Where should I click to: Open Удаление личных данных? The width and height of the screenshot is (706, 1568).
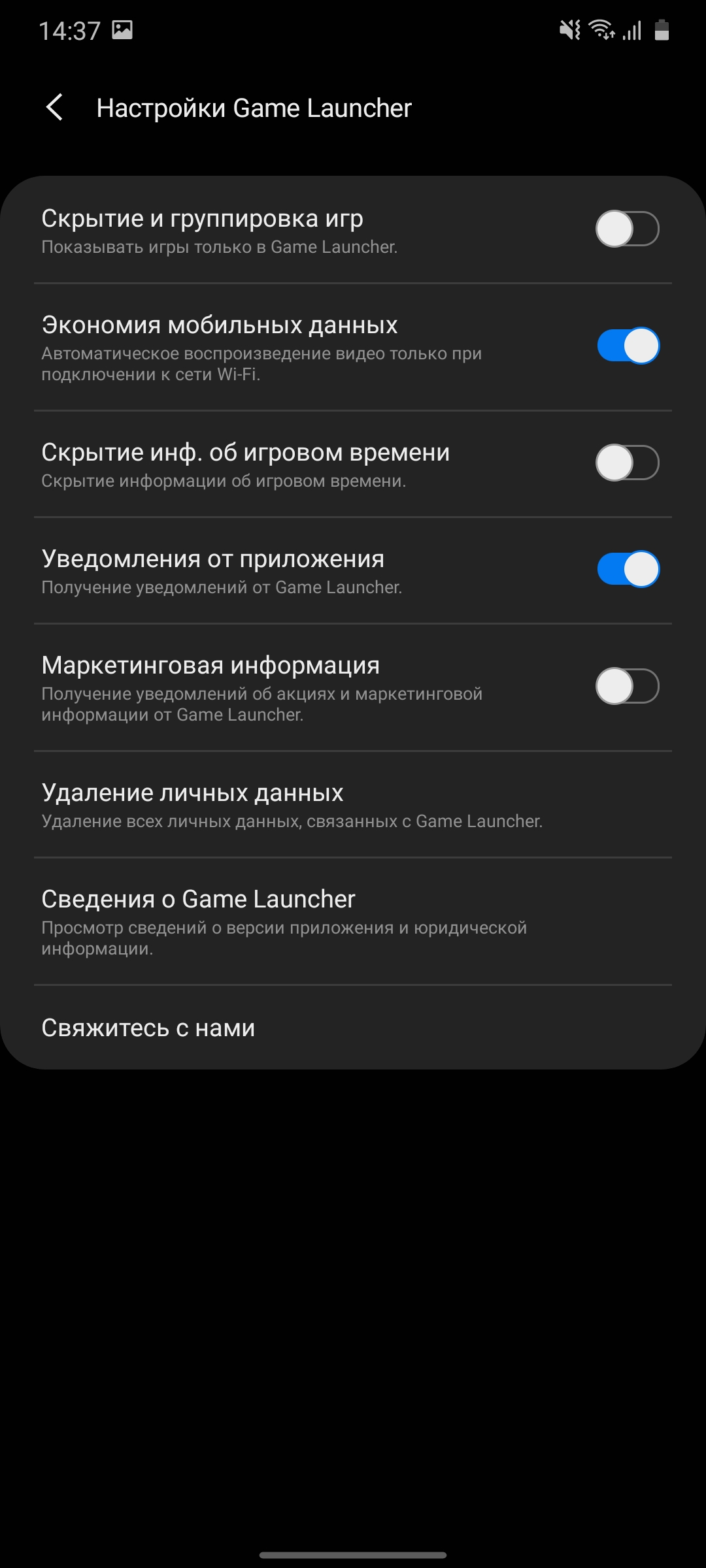(292, 805)
